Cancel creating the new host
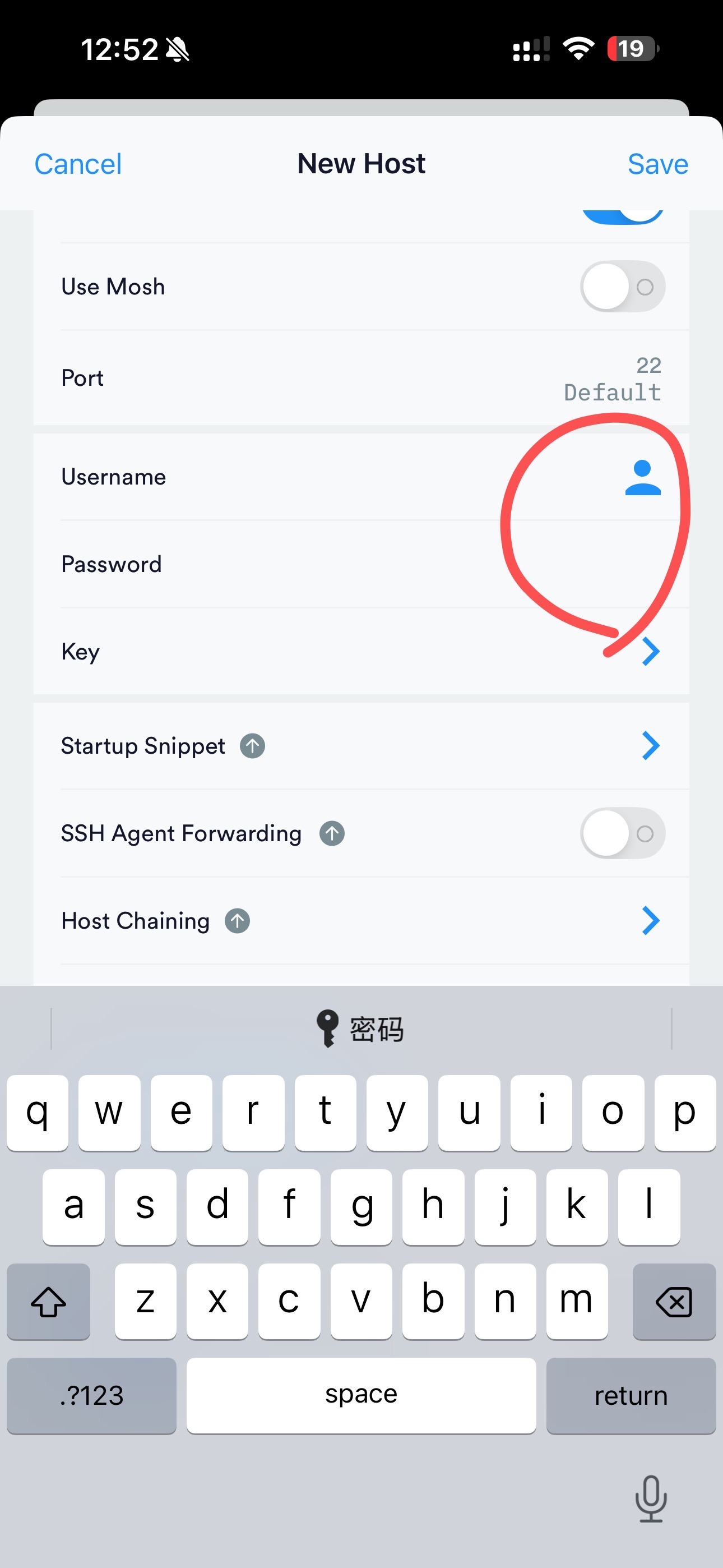Image resolution: width=723 pixels, height=1568 pixels. tap(78, 164)
